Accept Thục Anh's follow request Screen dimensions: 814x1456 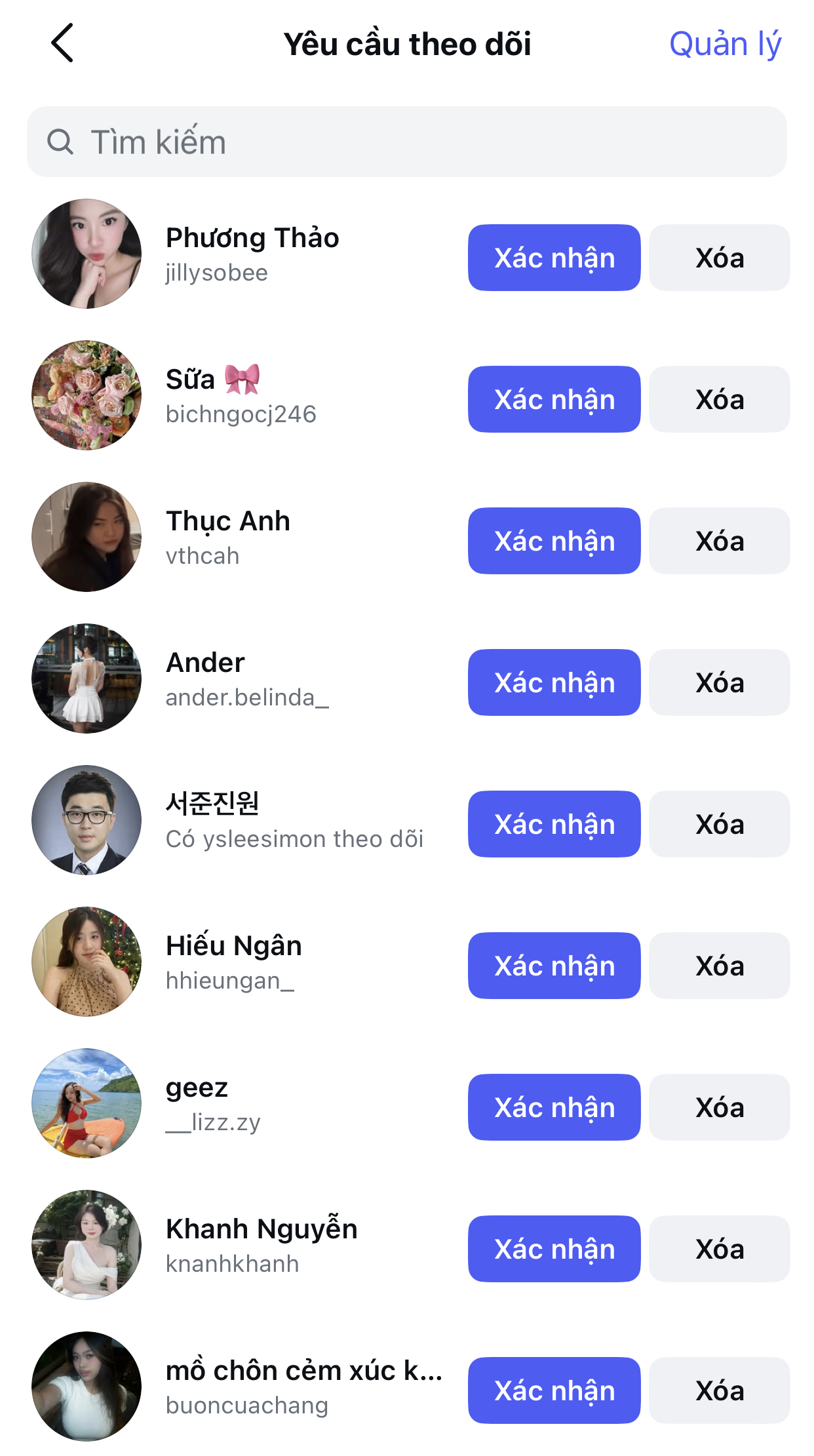(x=554, y=541)
